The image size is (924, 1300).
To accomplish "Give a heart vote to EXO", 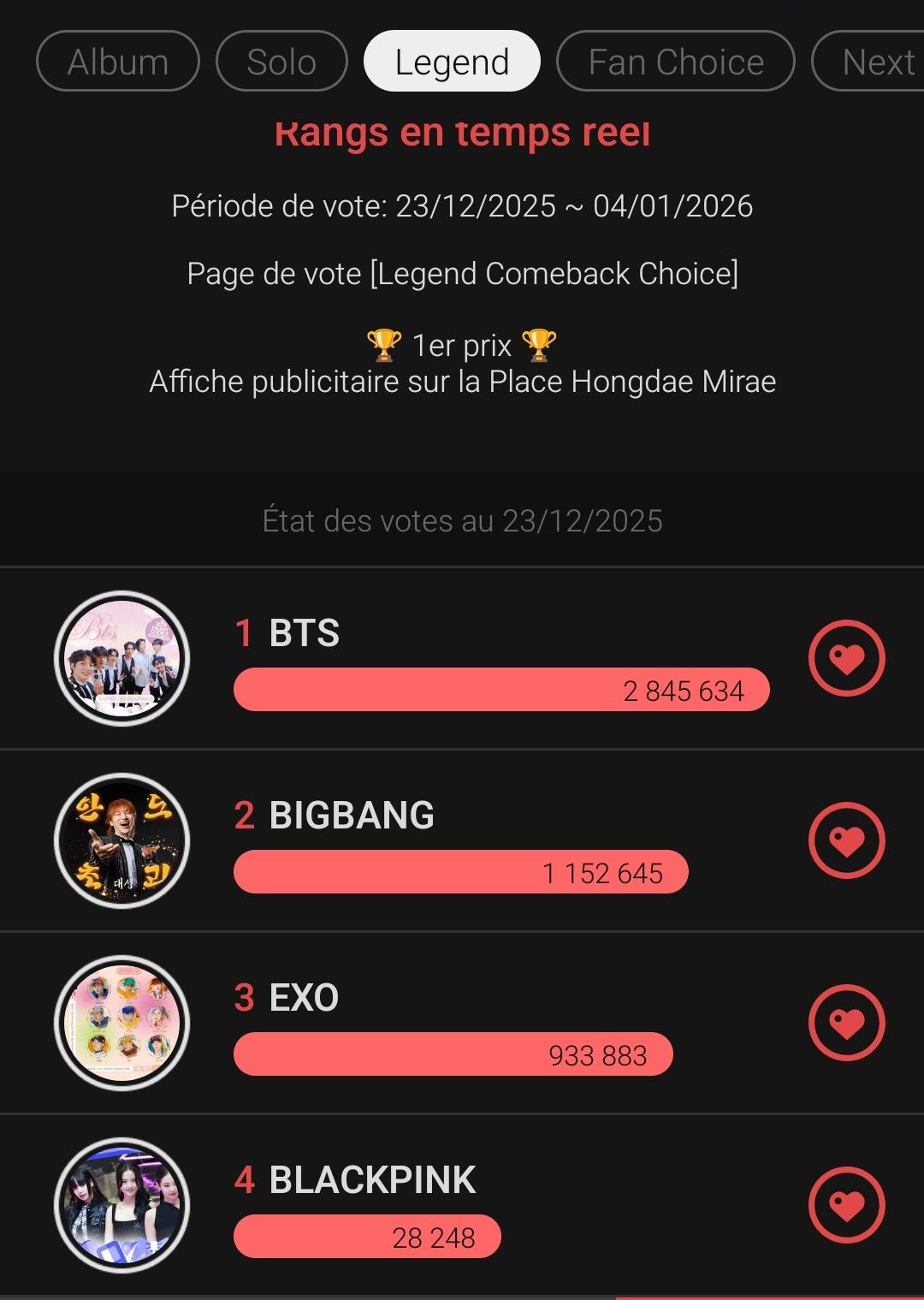I will click(846, 1023).
